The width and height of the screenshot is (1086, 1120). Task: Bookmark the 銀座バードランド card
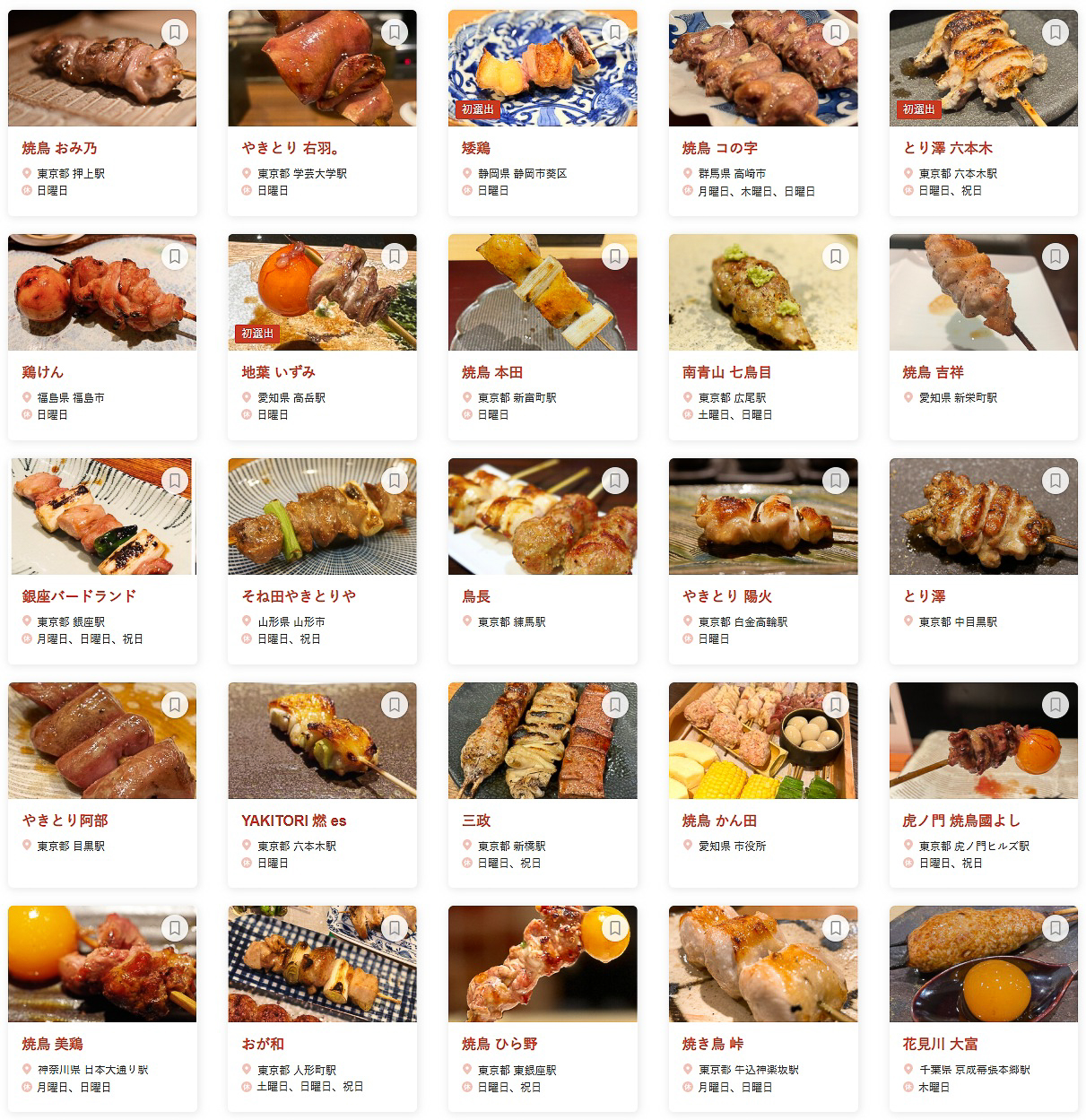pyautogui.click(x=176, y=481)
